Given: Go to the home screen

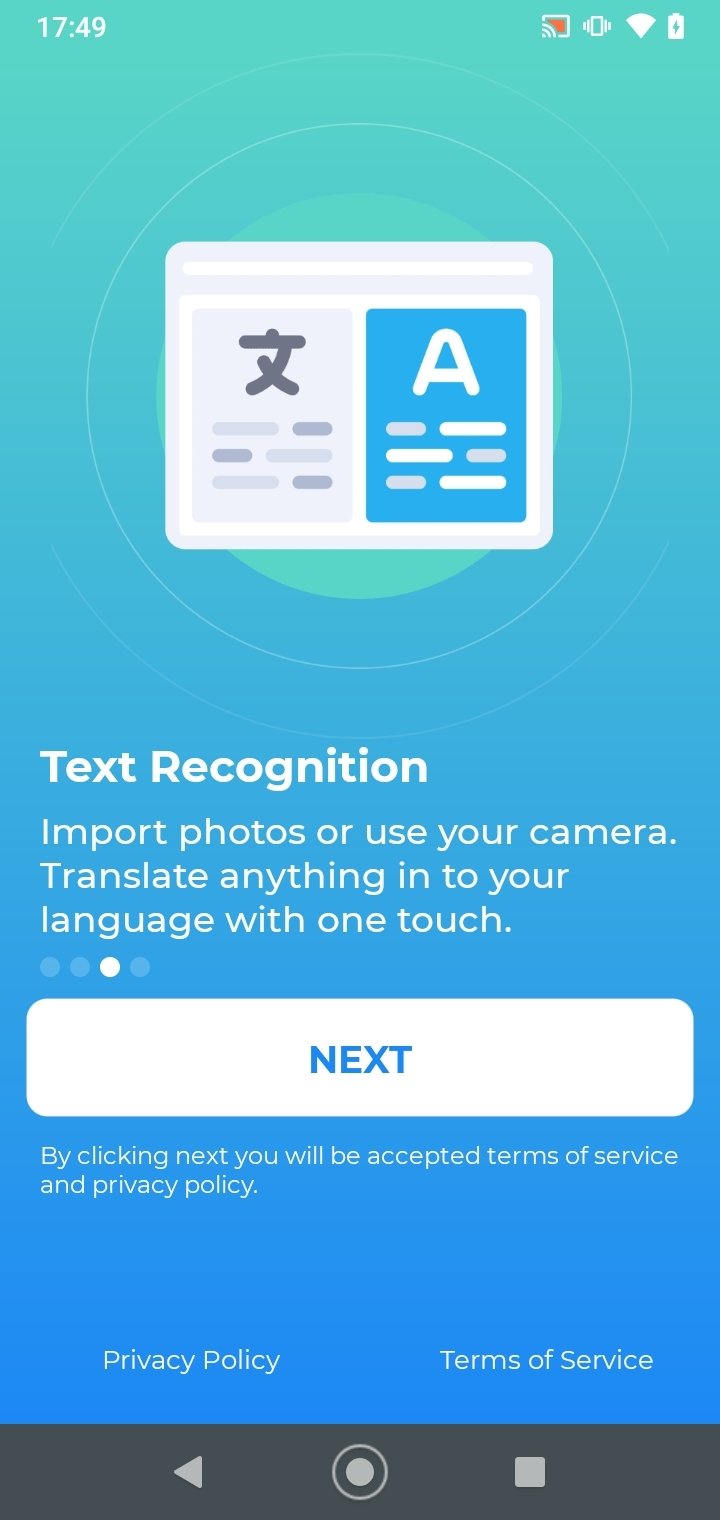Looking at the screenshot, I should [360, 1472].
